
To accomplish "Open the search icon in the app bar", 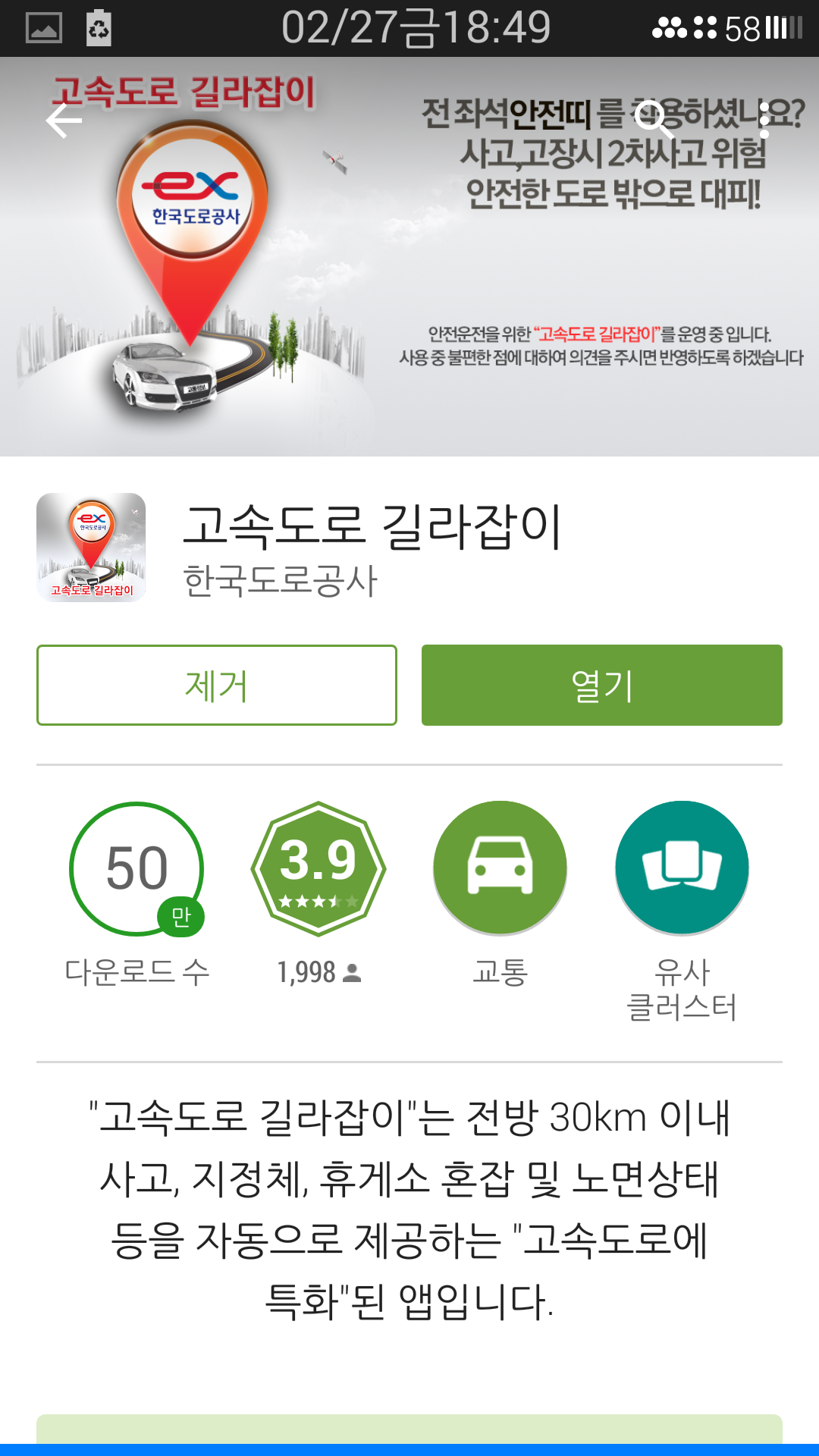I will [654, 120].
